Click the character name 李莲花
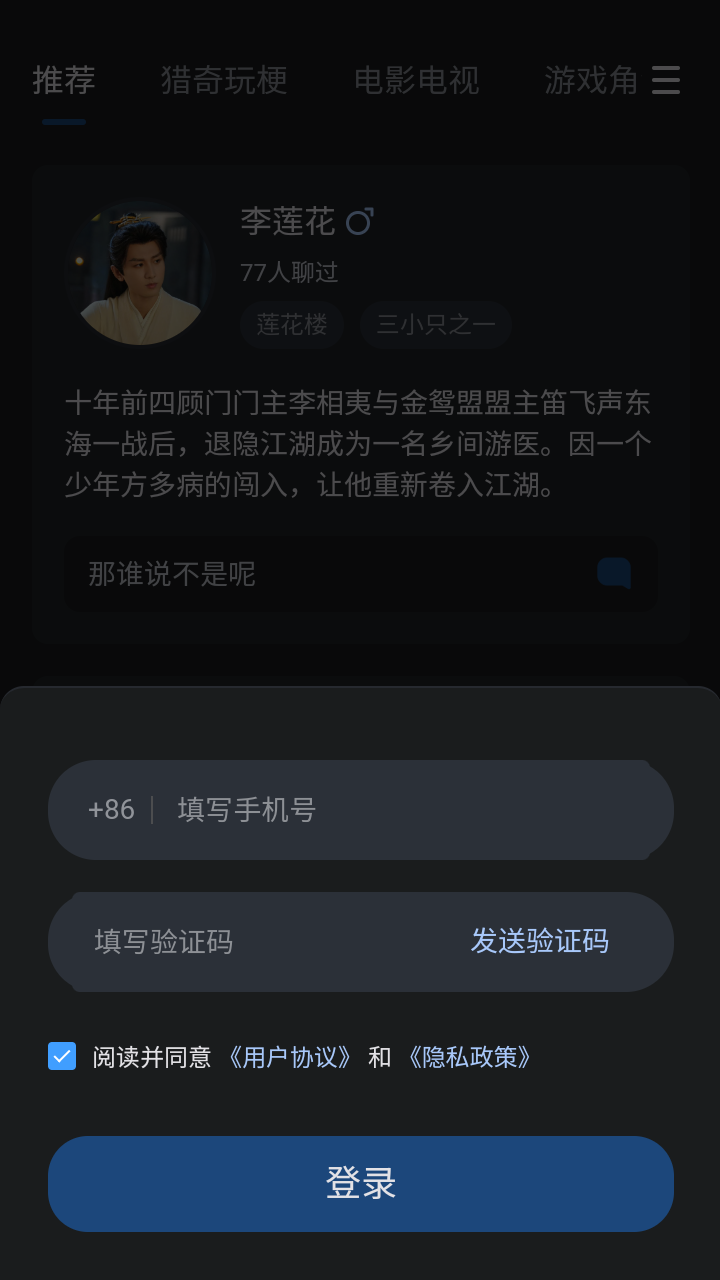Image resolution: width=720 pixels, height=1280 pixels. point(288,223)
